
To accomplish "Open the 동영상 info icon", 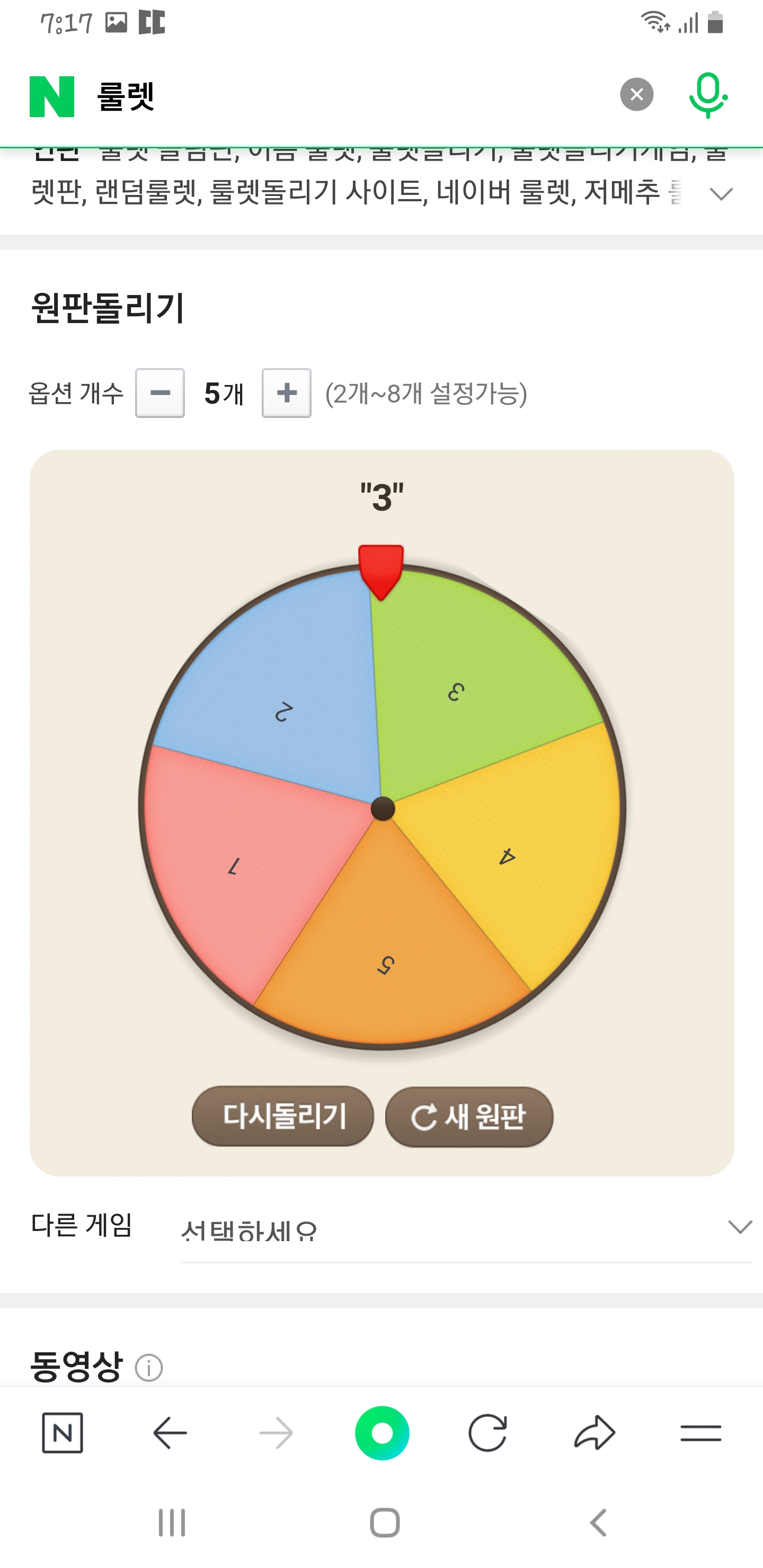I will [148, 1368].
